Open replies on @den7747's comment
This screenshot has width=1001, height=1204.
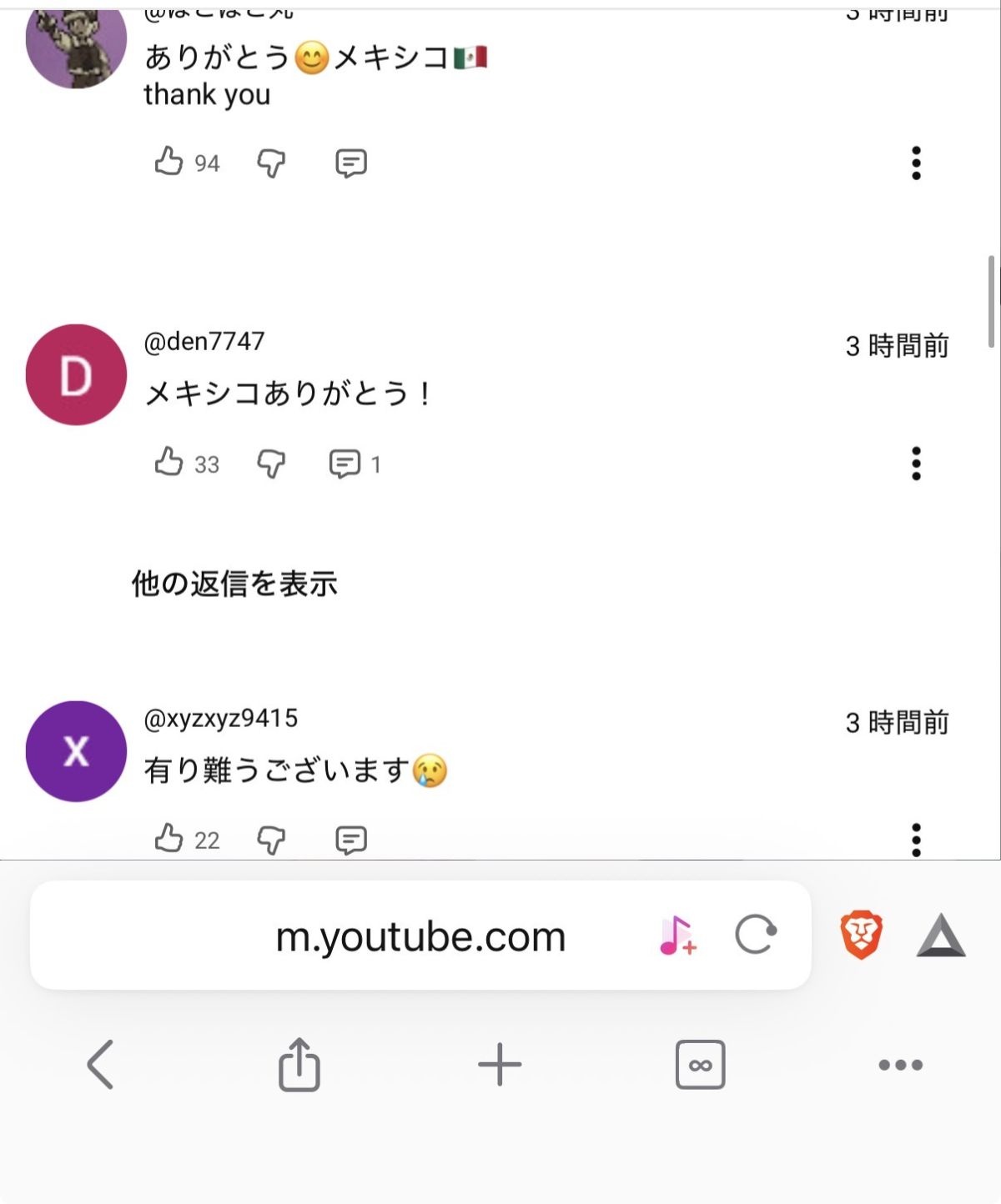point(346,464)
